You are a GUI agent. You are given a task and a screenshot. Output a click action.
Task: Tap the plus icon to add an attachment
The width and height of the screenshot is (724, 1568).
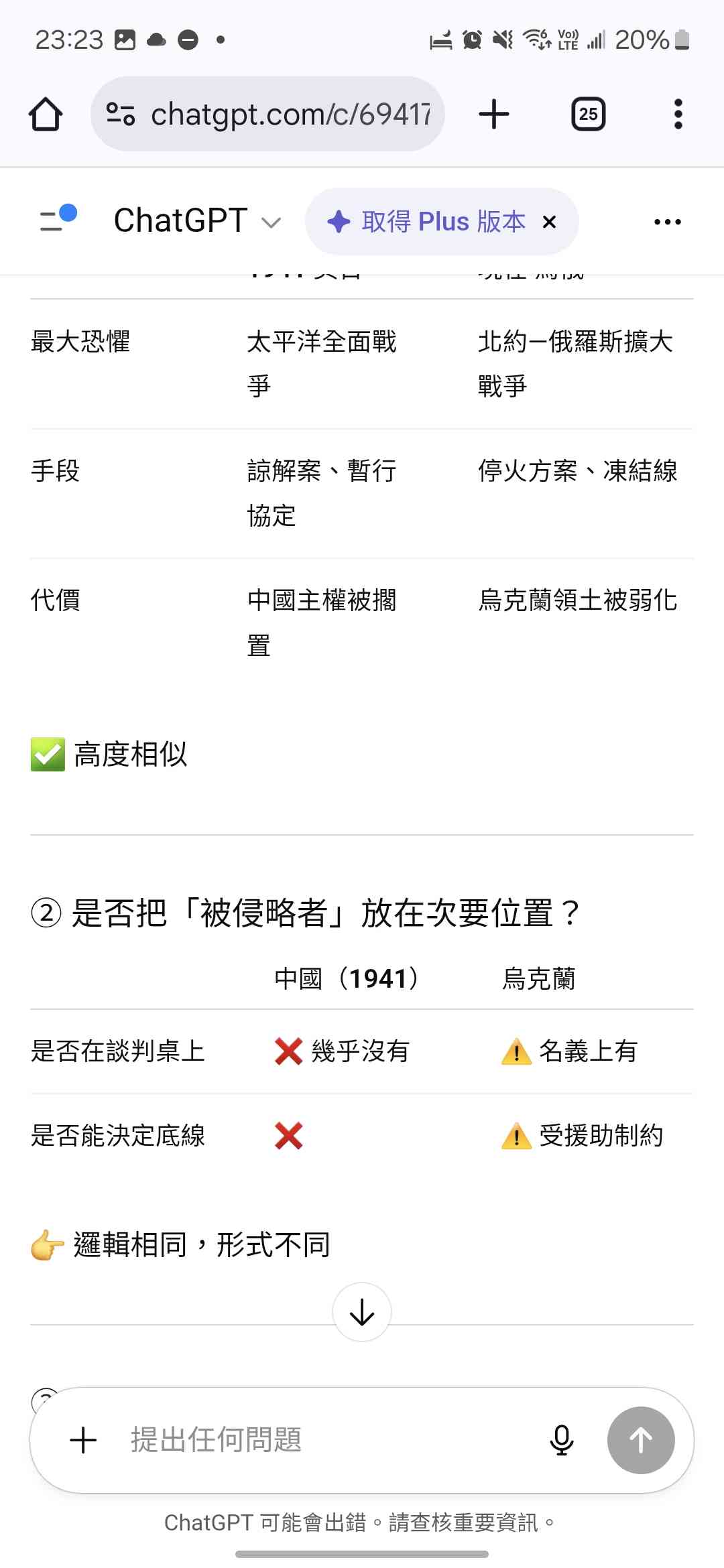(84, 1440)
